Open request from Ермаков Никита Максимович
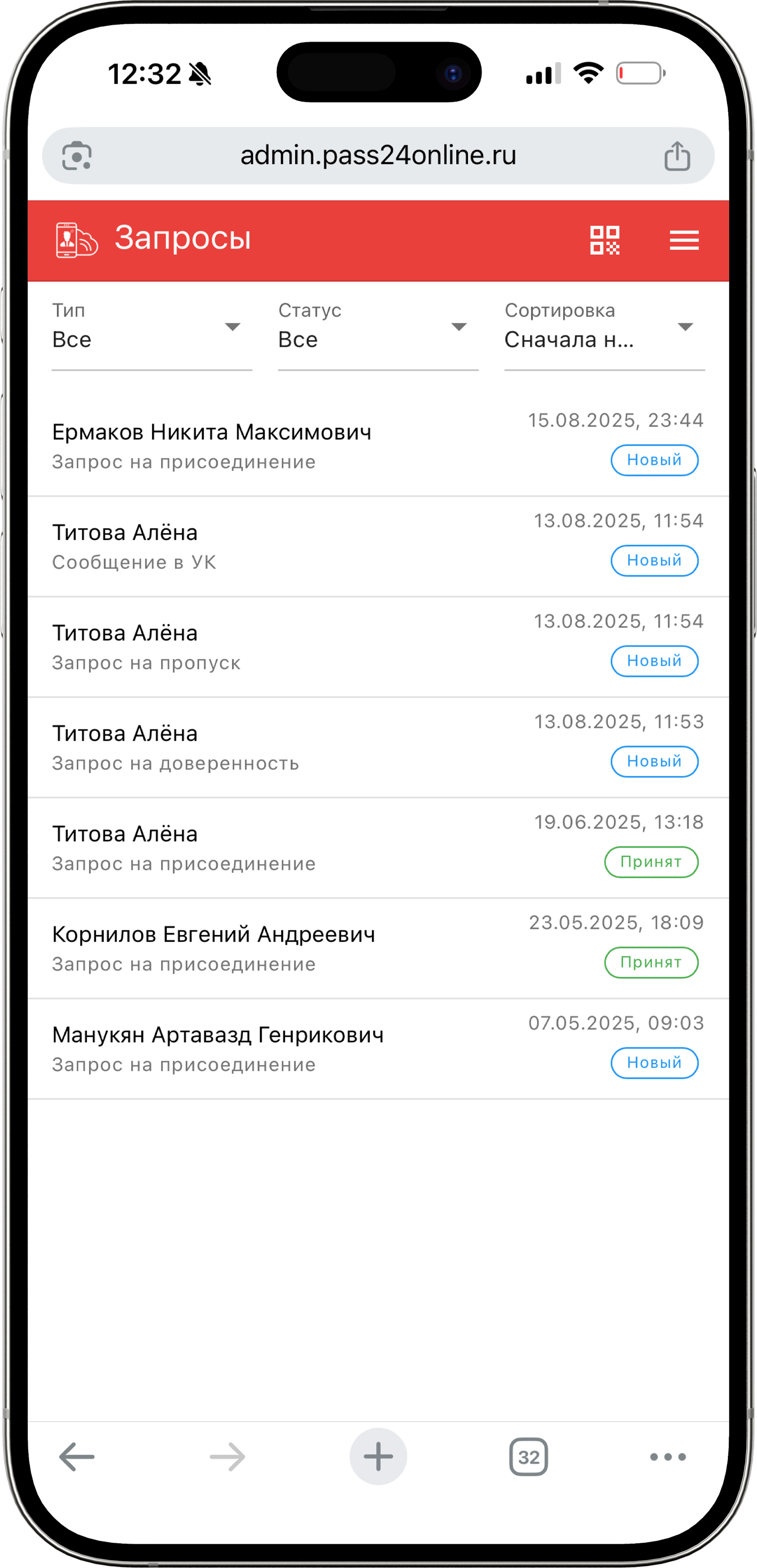 (378, 446)
